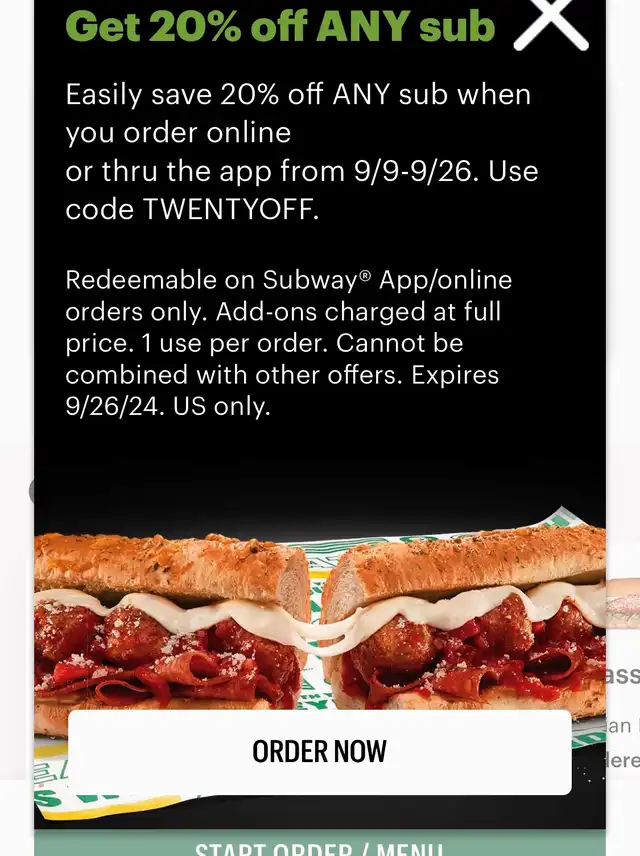The height and width of the screenshot is (856, 640).
Task: Close the 20% off promo popup
Action: coord(551,23)
